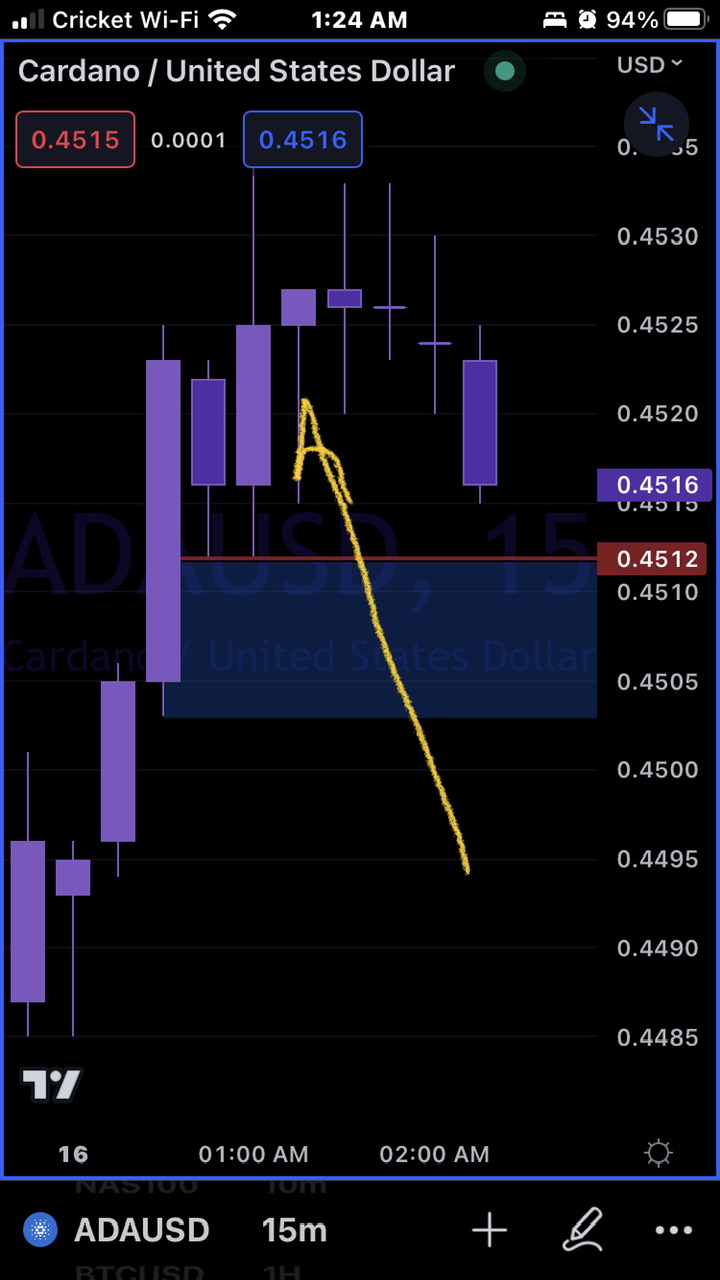Tap the blue 0.4516 buy price button
Image resolution: width=720 pixels, height=1280 pixels.
click(x=302, y=140)
